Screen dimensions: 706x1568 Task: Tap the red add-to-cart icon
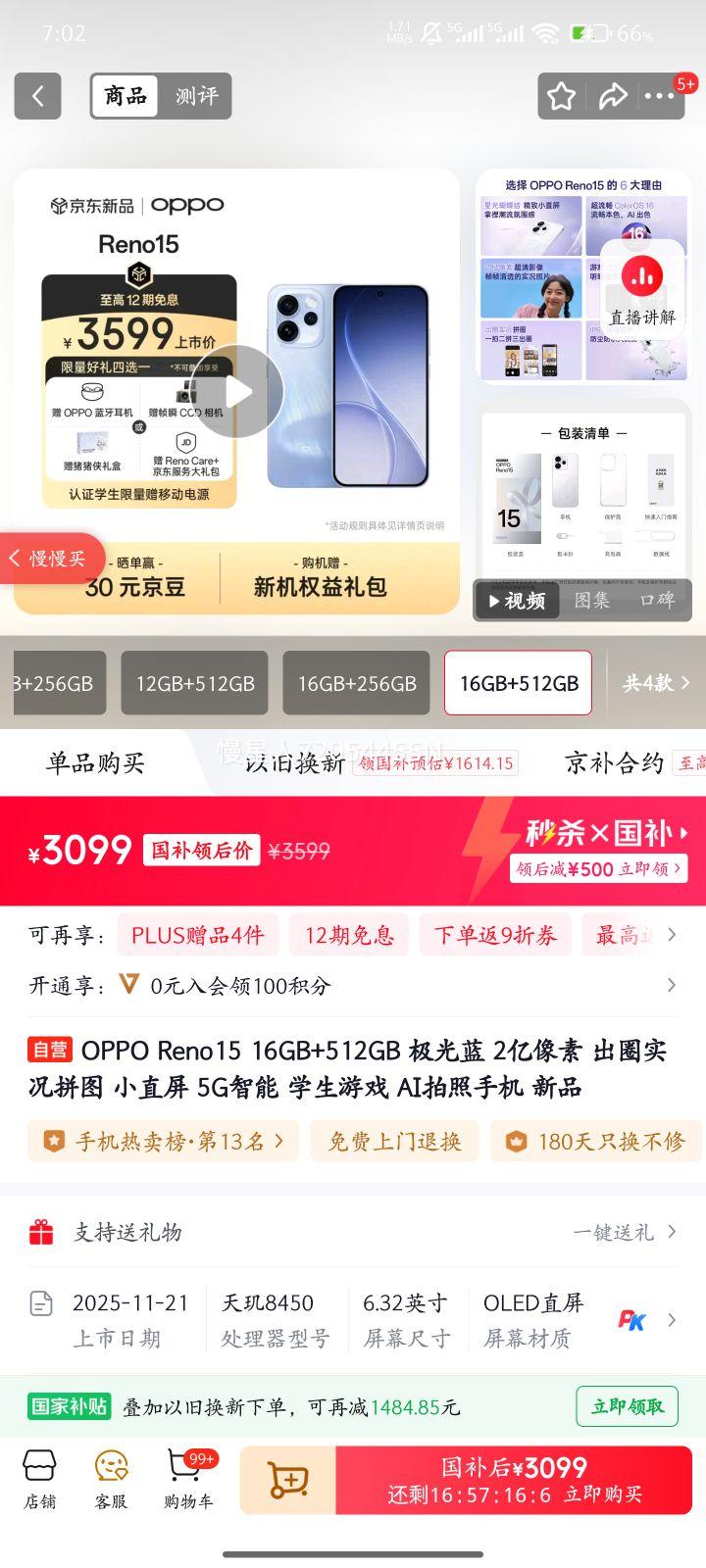[285, 1481]
